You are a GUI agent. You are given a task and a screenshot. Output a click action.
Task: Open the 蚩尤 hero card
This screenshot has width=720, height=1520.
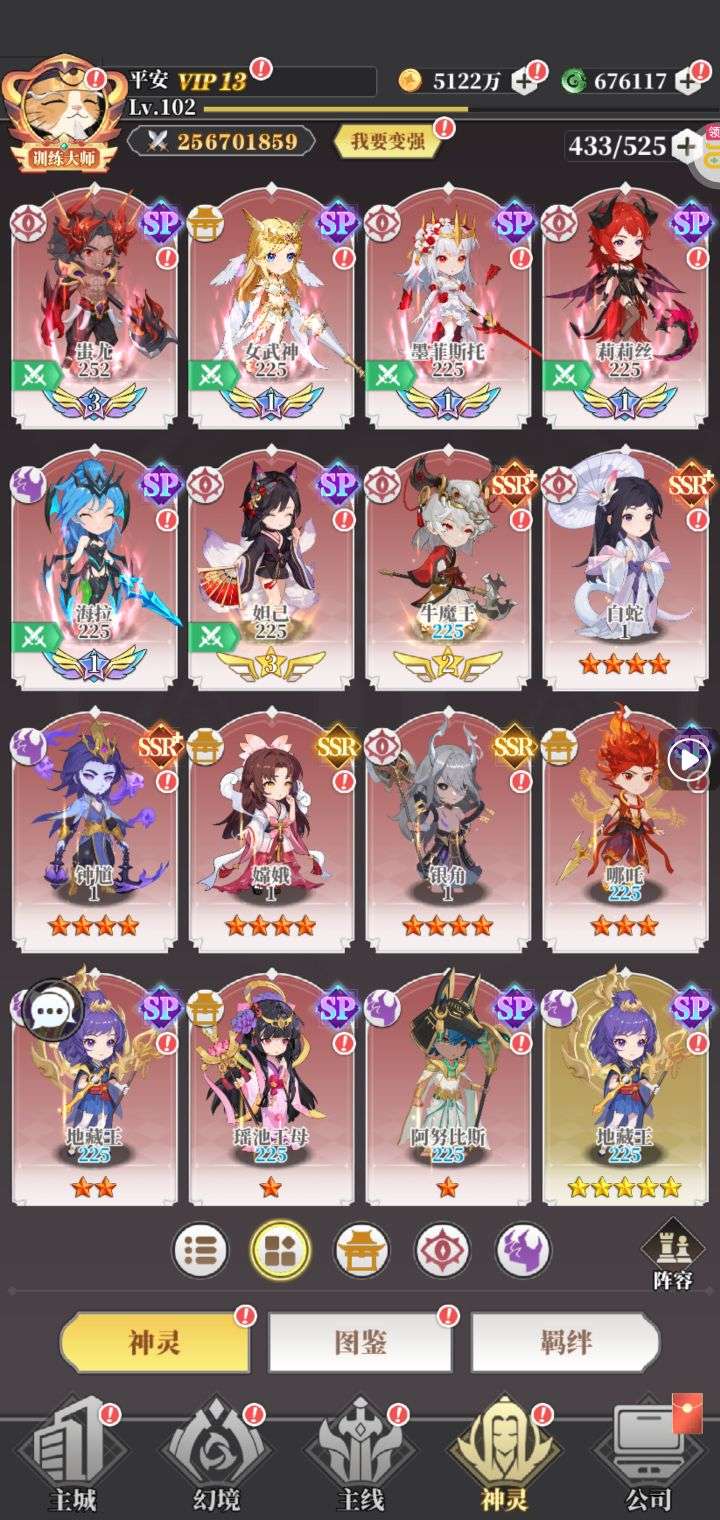(x=94, y=300)
